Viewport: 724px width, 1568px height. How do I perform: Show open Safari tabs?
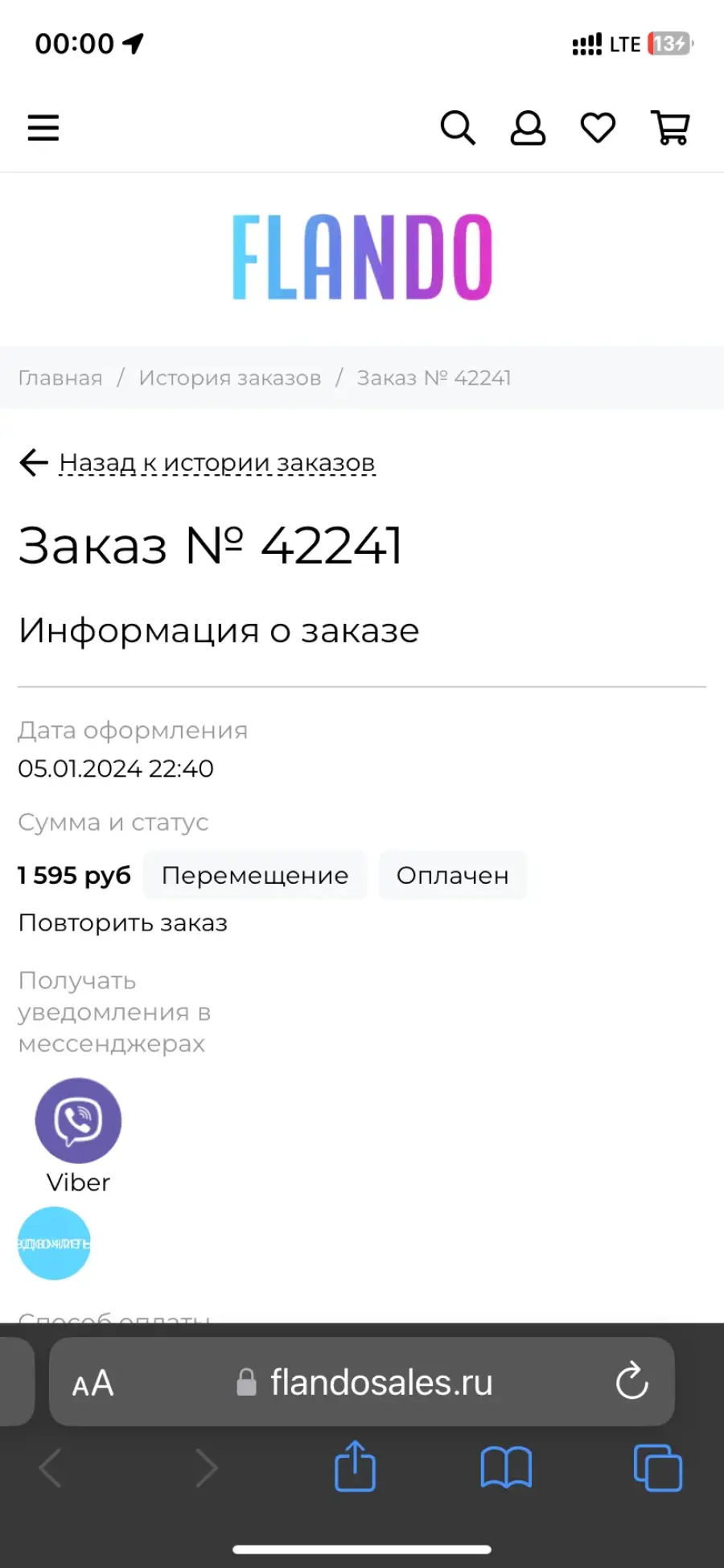point(657,1468)
